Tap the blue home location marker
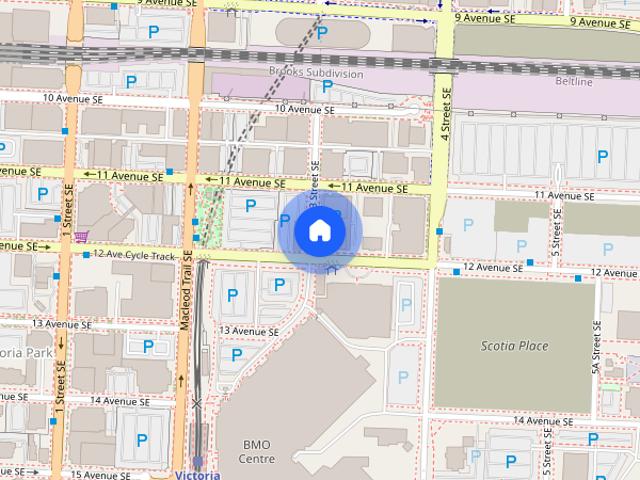Image resolution: width=640 pixels, height=480 pixels. (x=319, y=231)
